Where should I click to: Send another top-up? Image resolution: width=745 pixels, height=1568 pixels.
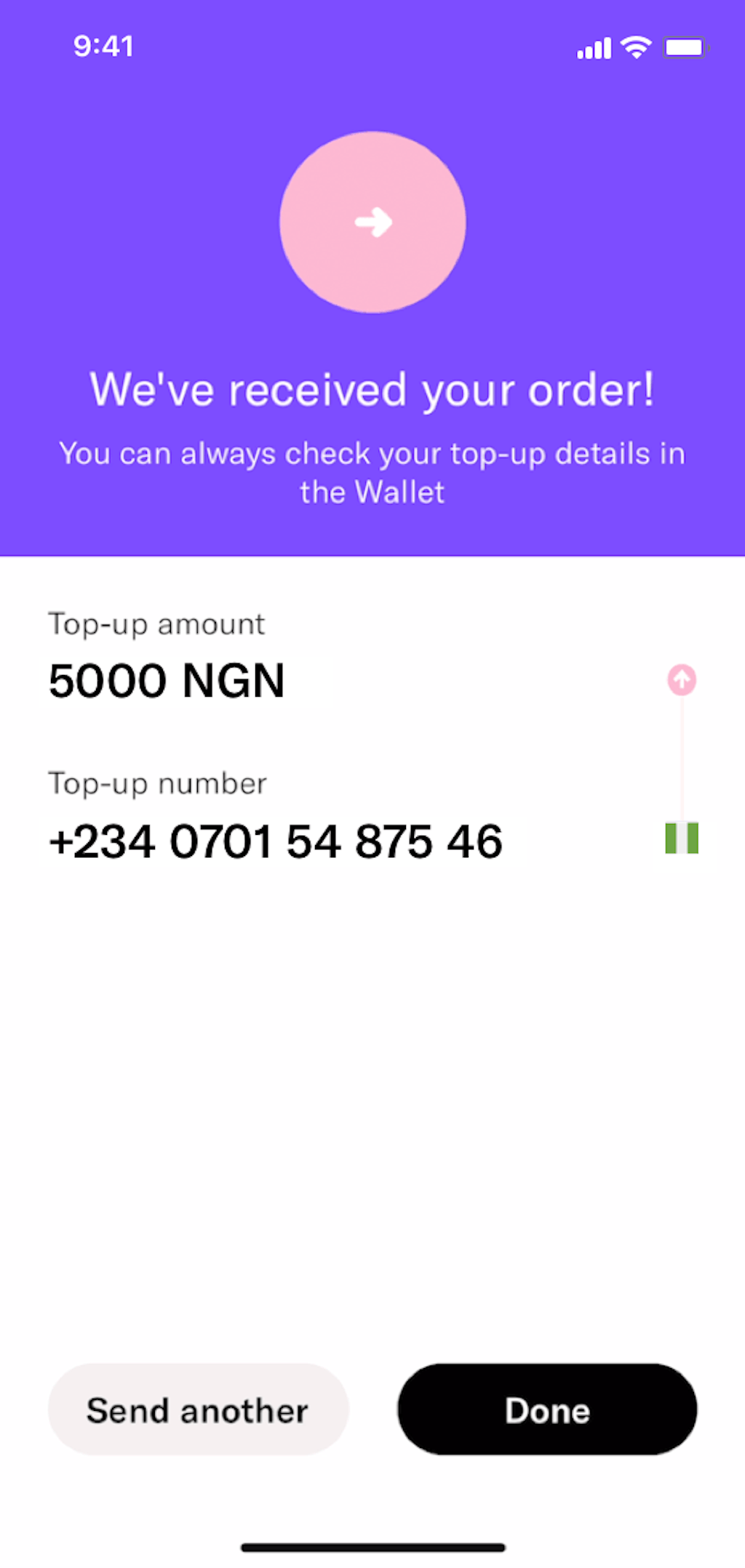point(198,1409)
